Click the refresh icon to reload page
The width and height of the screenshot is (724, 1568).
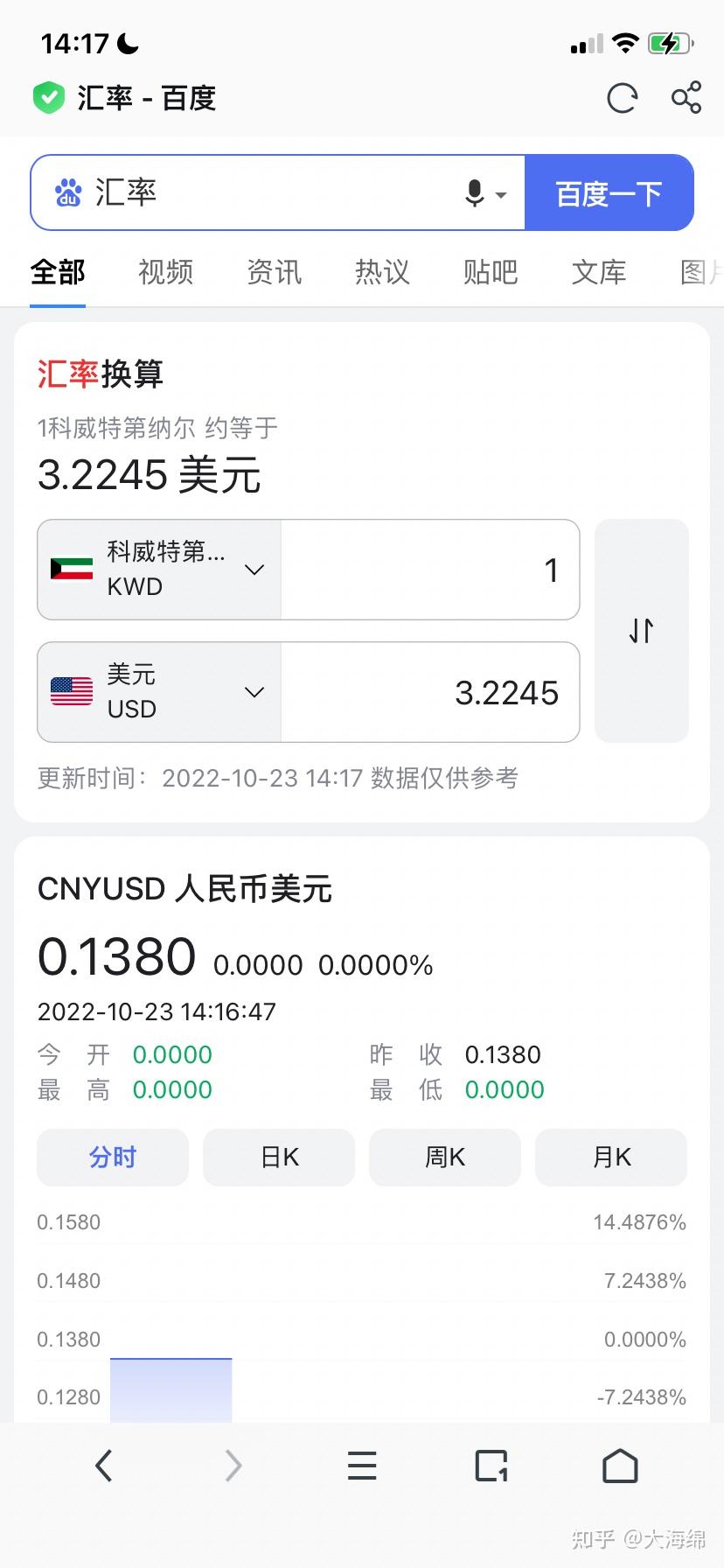(x=622, y=99)
